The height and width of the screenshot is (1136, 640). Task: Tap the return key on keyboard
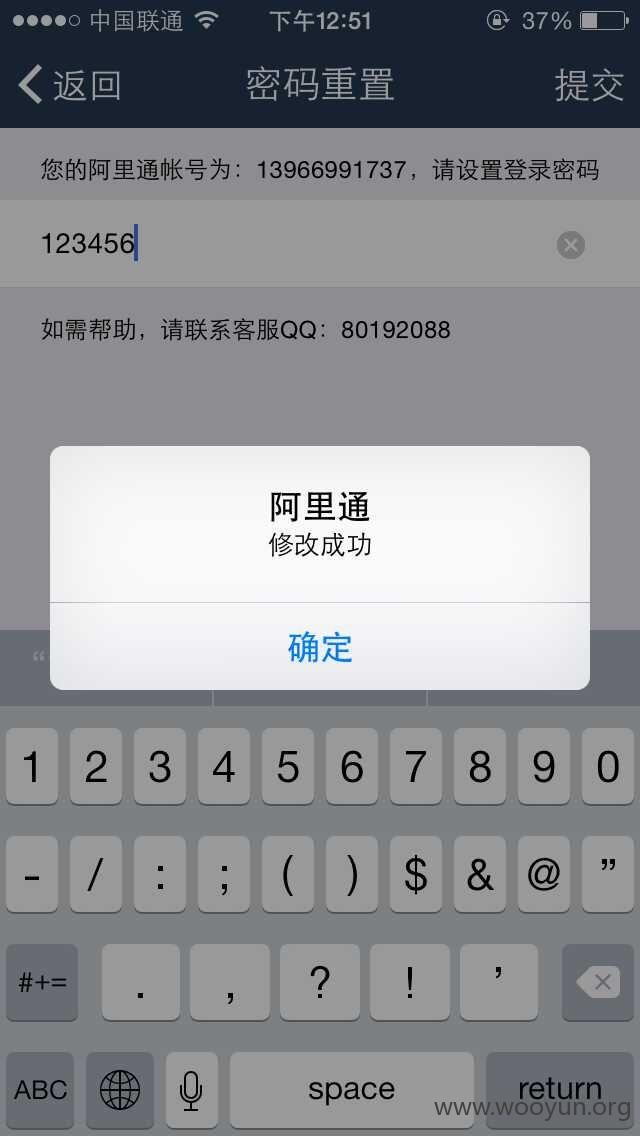click(x=560, y=1089)
